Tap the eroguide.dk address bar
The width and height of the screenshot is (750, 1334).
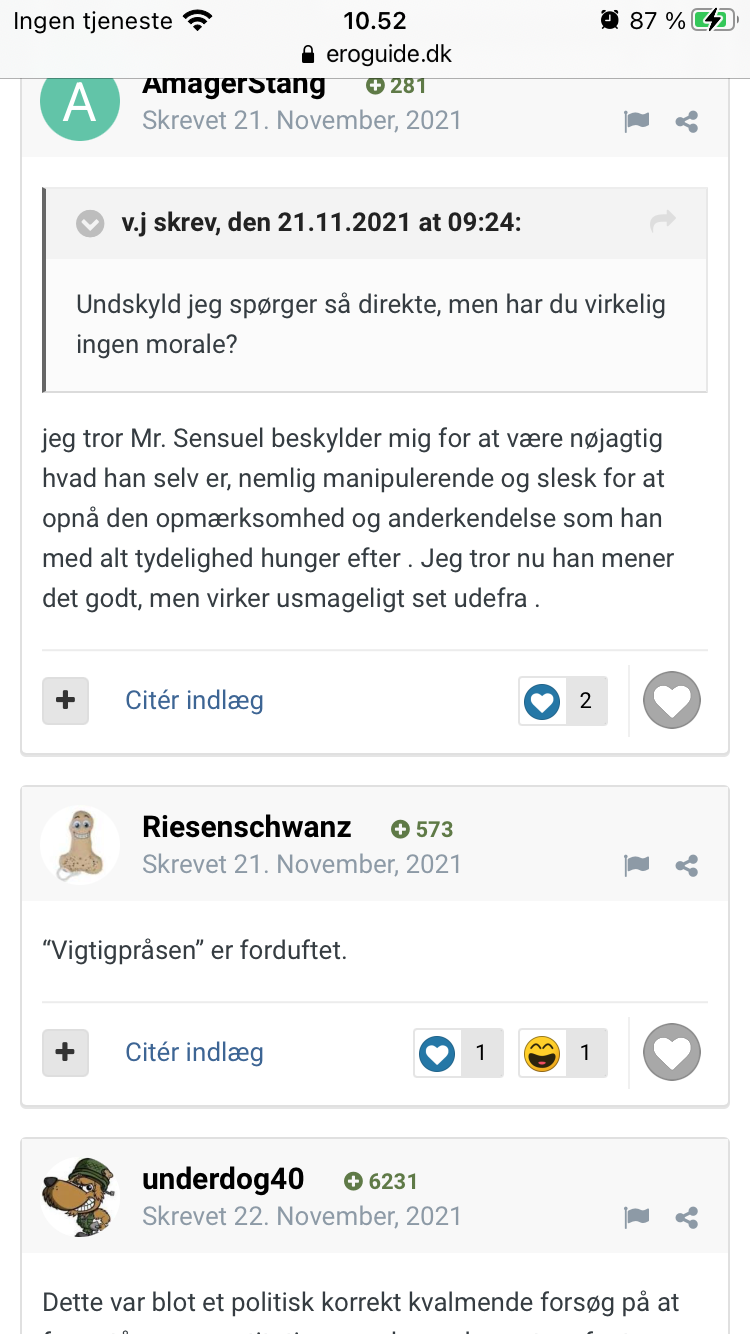(x=375, y=54)
